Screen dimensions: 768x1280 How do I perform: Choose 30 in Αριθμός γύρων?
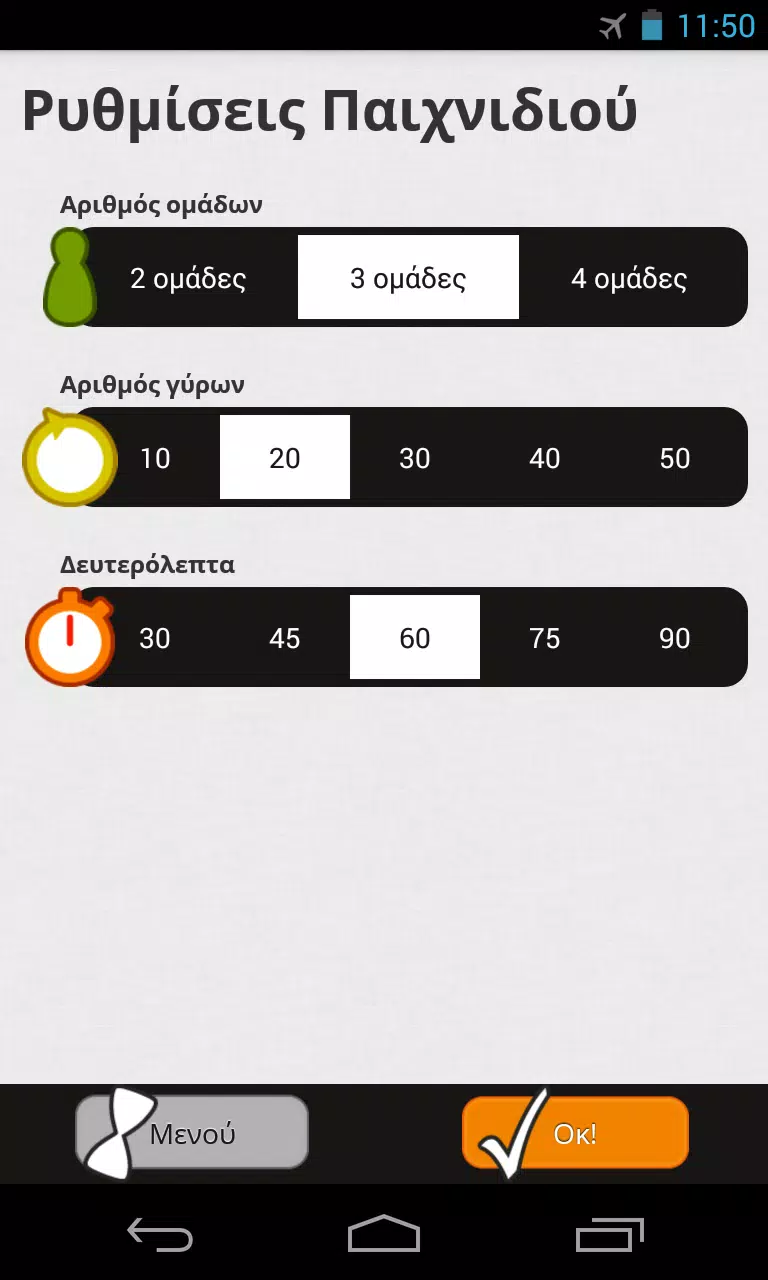415,458
